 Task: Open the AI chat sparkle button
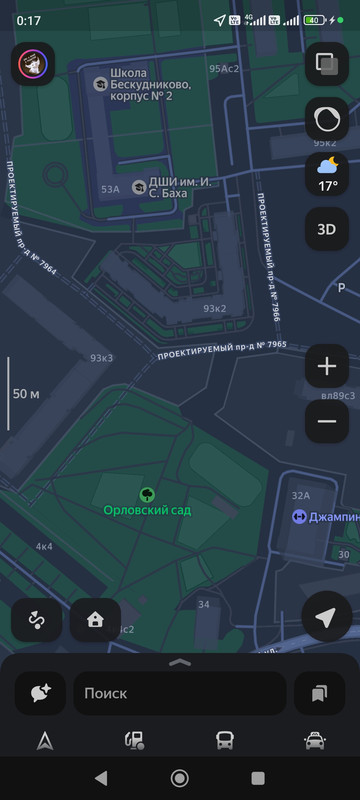point(40,693)
